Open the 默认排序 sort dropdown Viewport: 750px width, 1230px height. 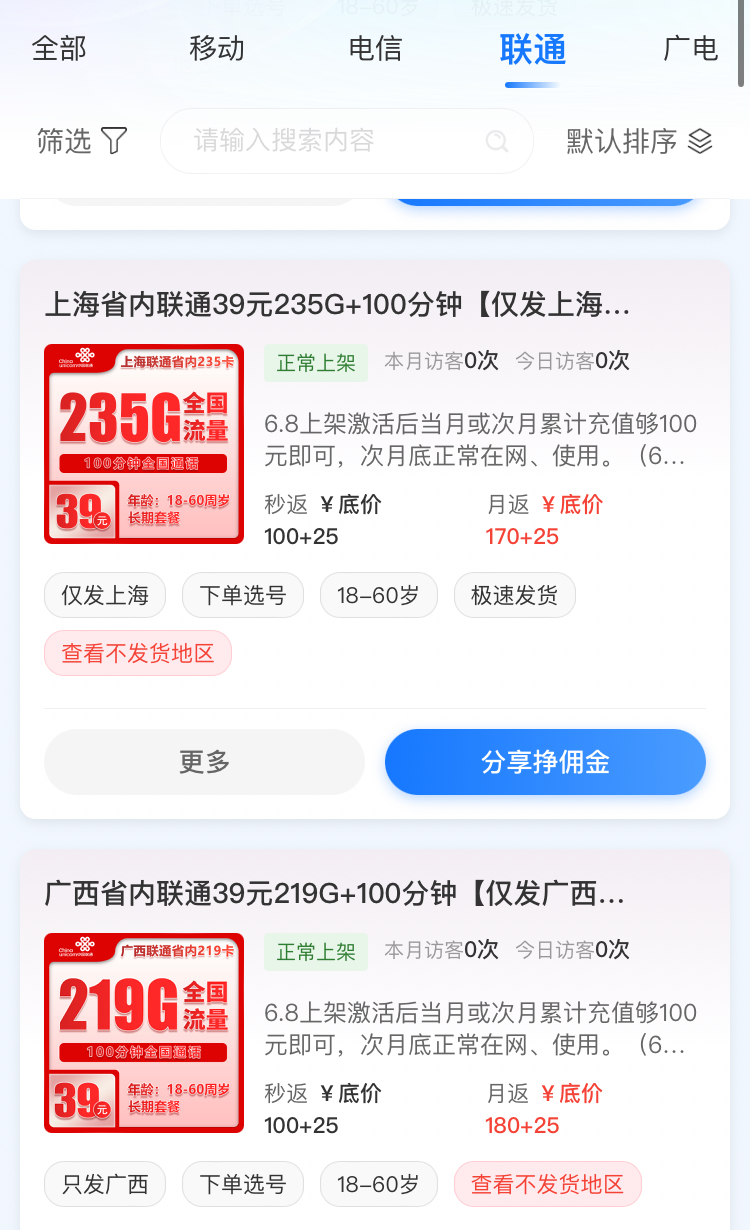[639, 141]
